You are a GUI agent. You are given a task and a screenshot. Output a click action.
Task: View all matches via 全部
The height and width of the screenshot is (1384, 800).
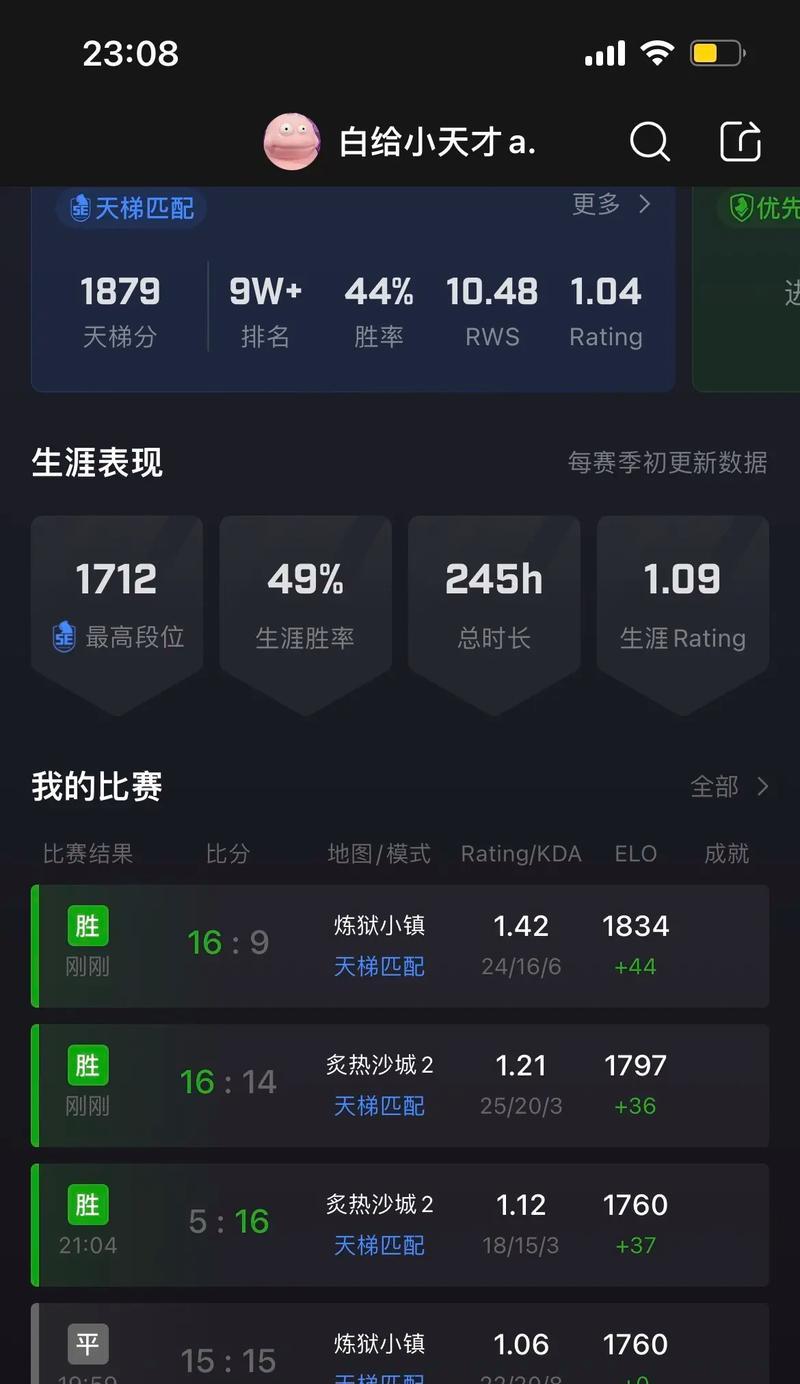729,787
